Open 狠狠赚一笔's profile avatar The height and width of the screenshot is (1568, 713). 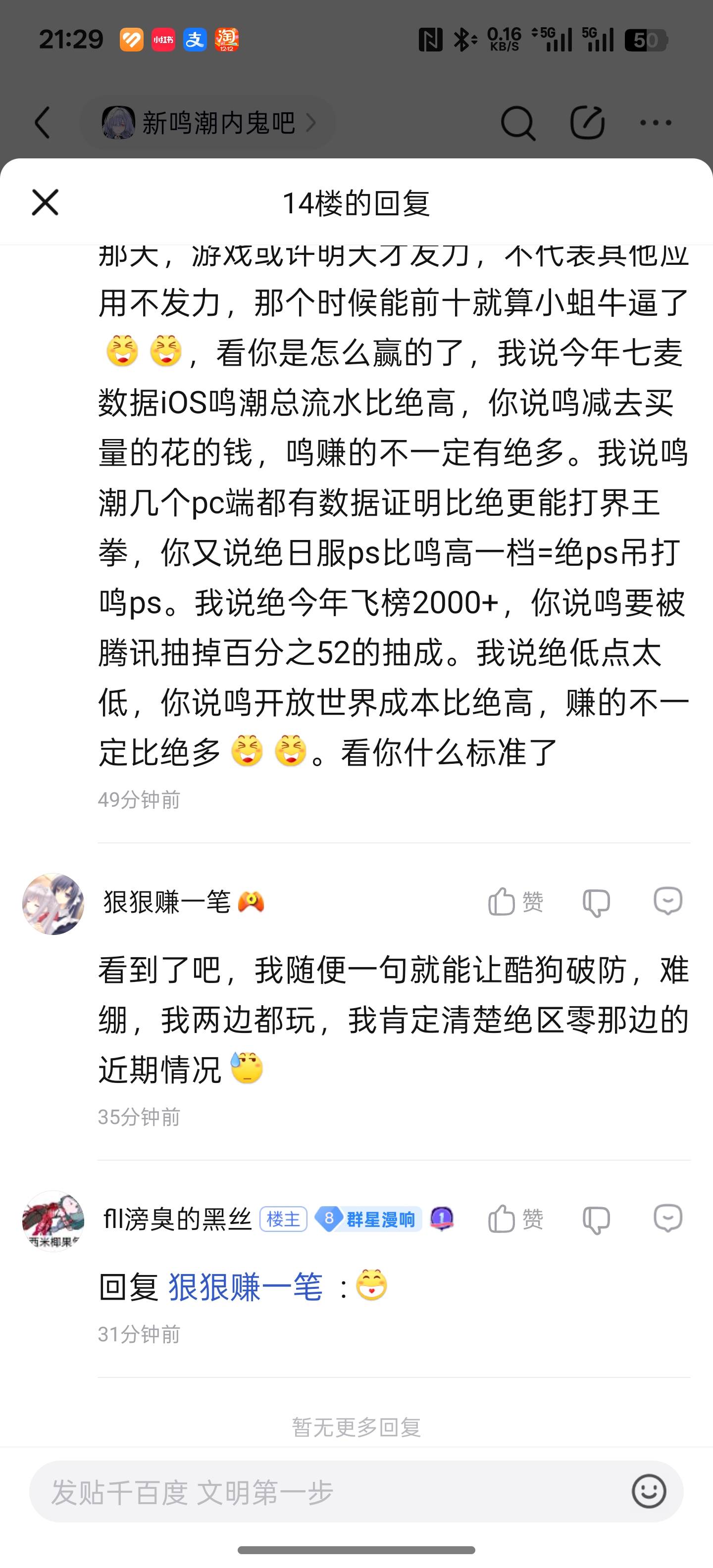point(53,904)
